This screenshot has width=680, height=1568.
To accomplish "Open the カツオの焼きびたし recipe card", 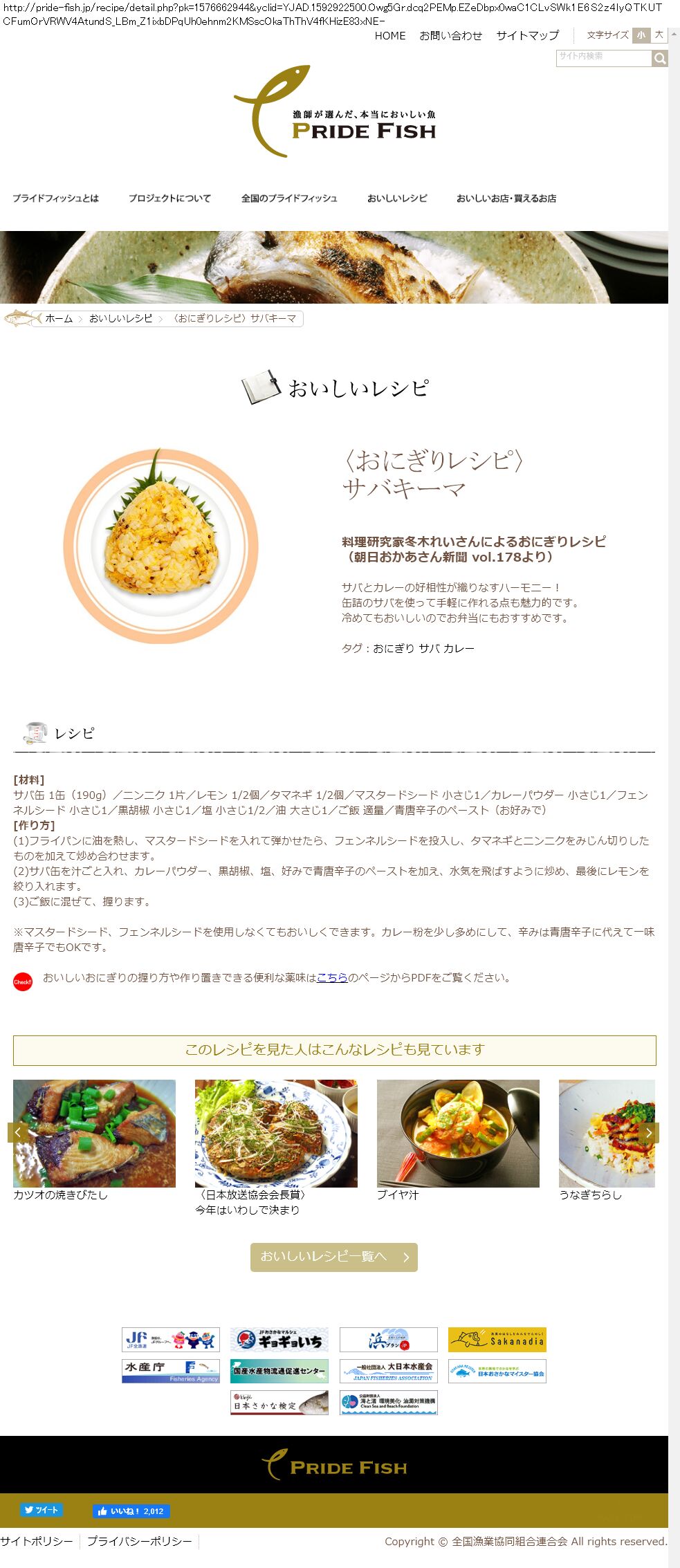I will pyautogui.click(x=94, y=1133).
